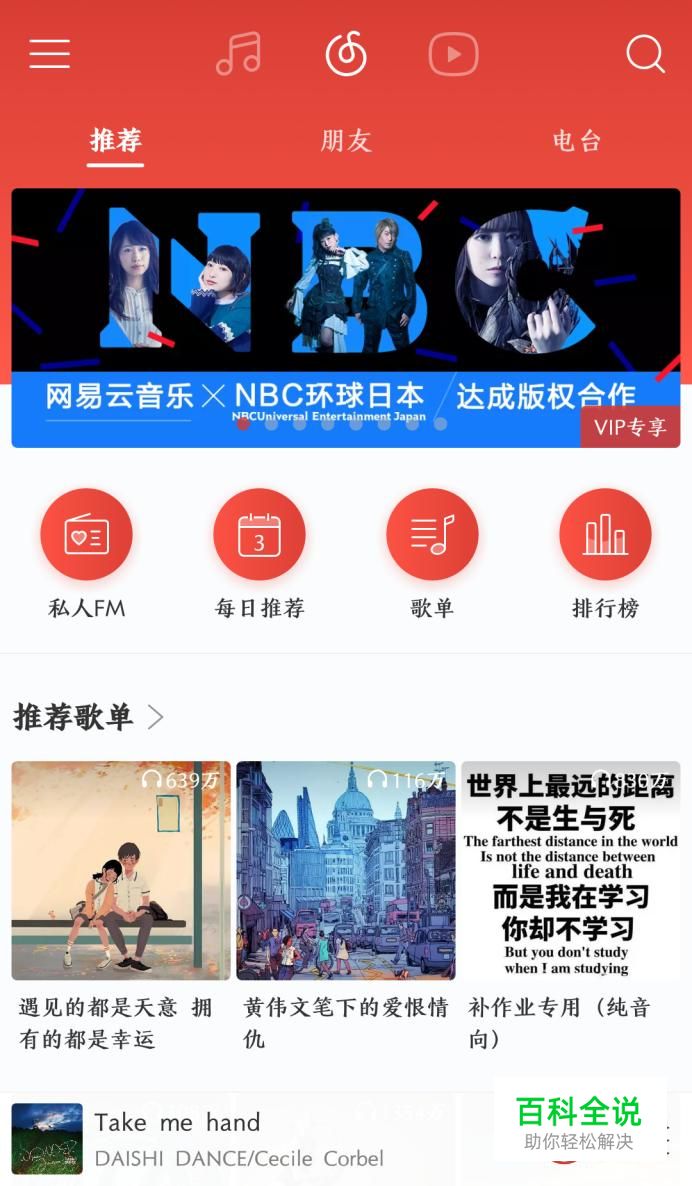Expand the 推荐歌单 section
This screenshot has width=692, height=1186.
(x=88, y=717)
